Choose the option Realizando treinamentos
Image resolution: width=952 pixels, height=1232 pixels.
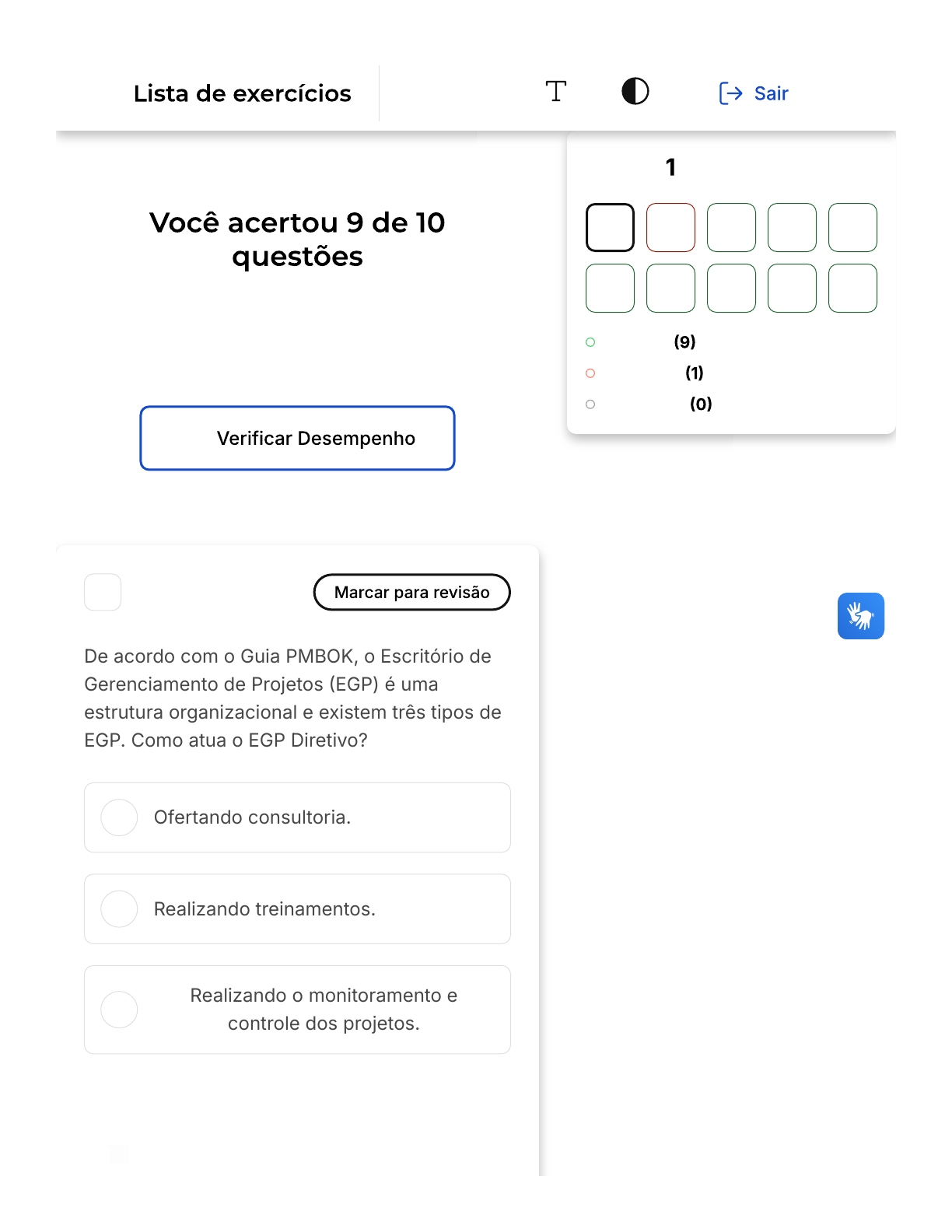point(297,909)
